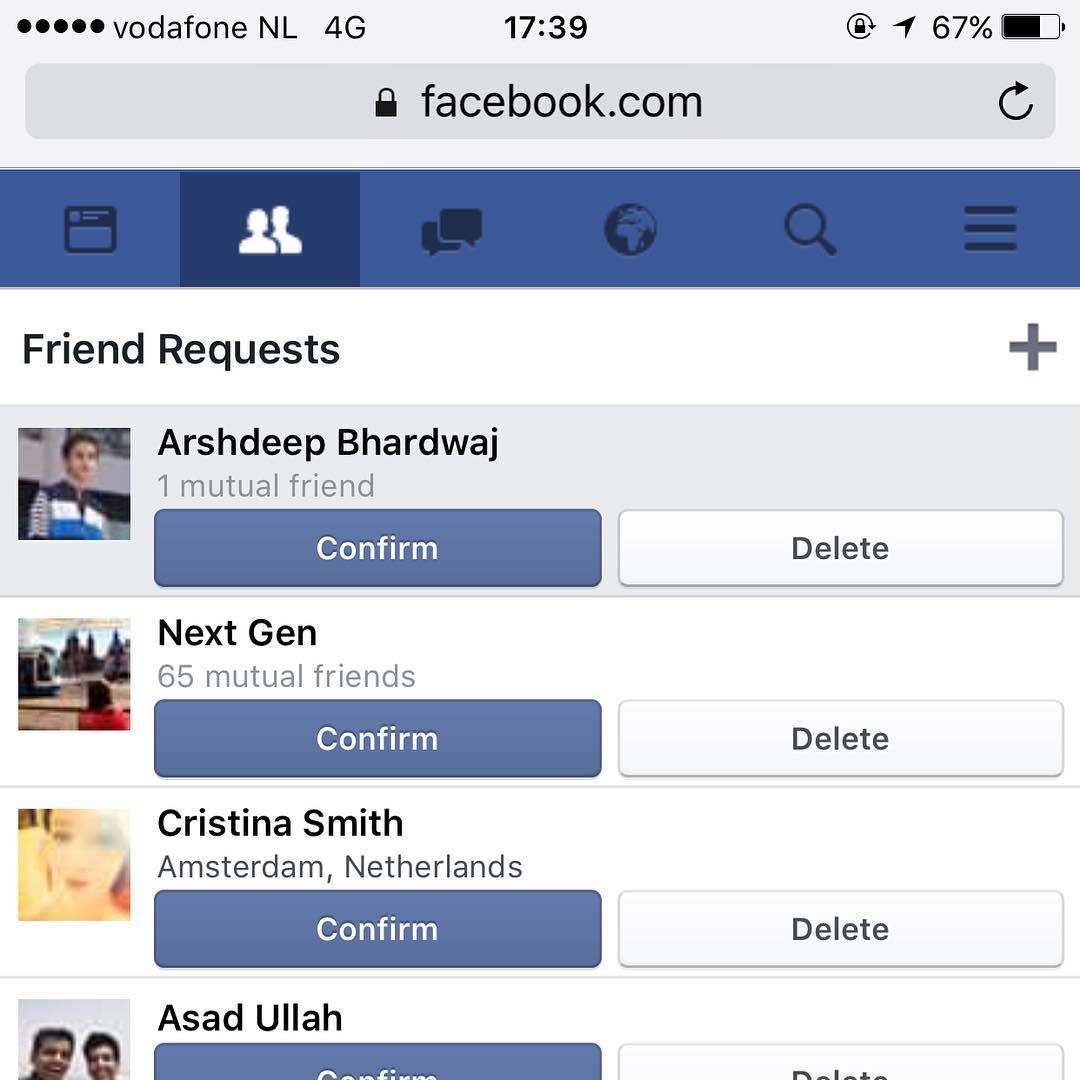Open the hamburger menu
This screenshot has height=1080, width=1080.
tap(990, 230)
